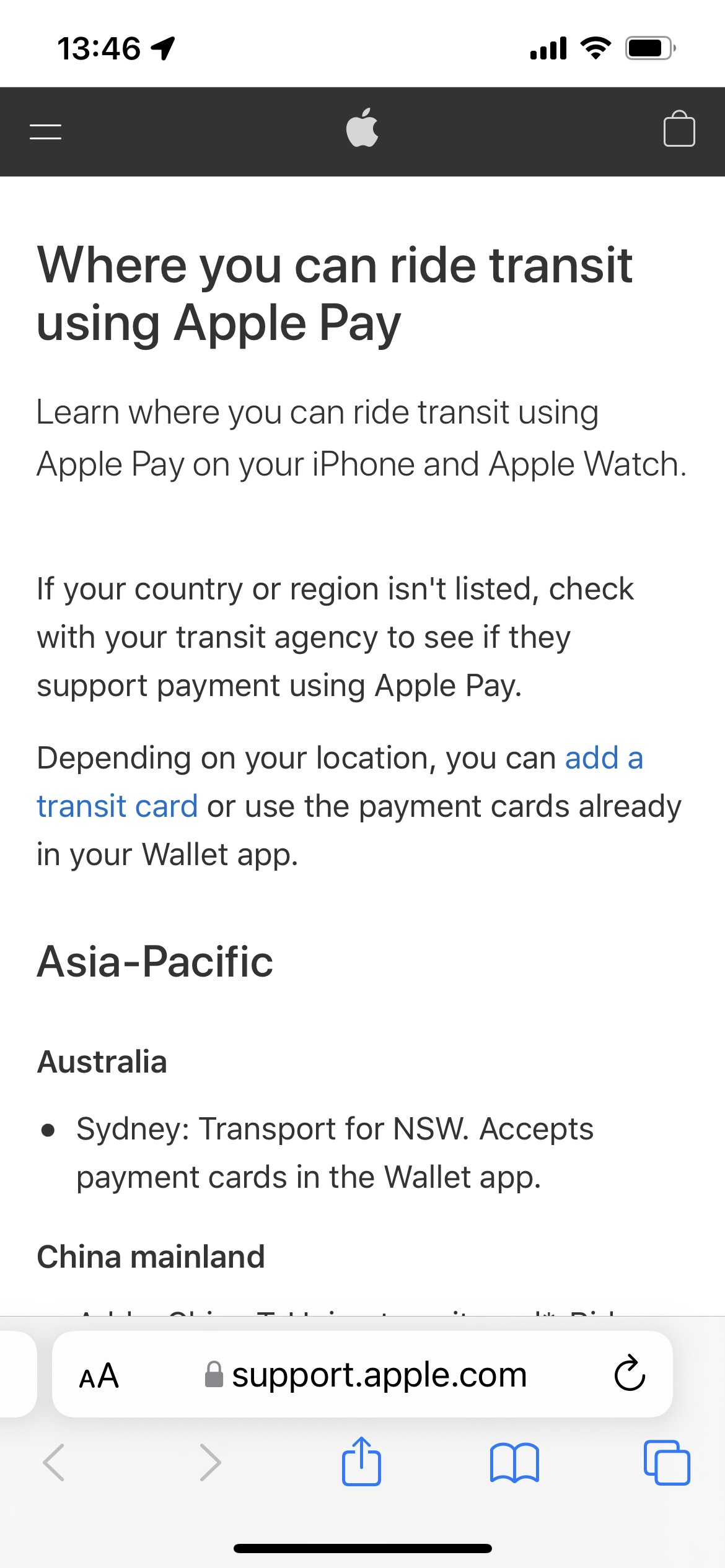Tap the Apple logo home link
The height and width of the screenshot is (1568, 725).
pyautogui.click(x=362, y=128)
